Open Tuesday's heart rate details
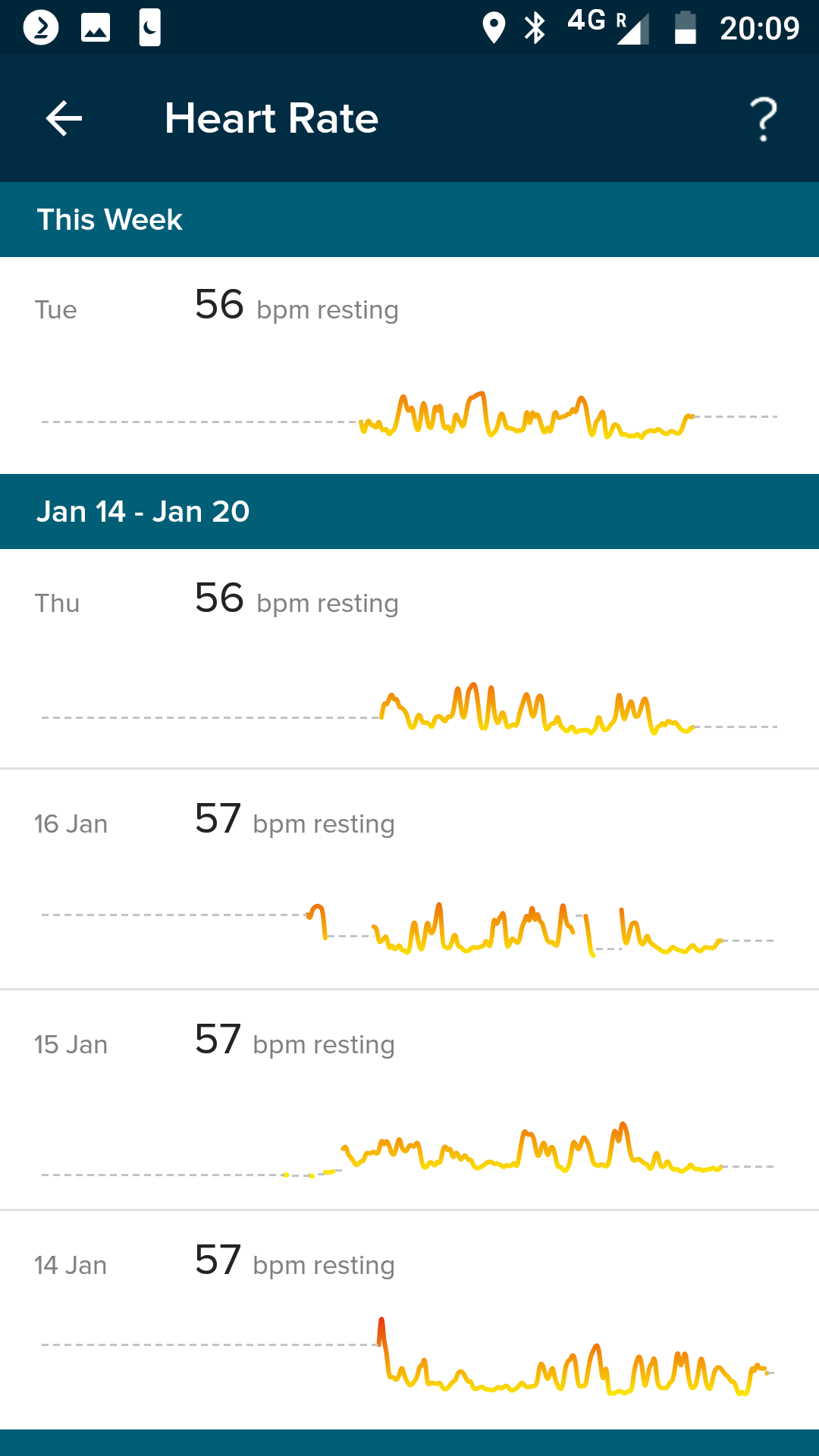Image resolution: width=819 pixels, height=1456 pixels. coord(409,366)
